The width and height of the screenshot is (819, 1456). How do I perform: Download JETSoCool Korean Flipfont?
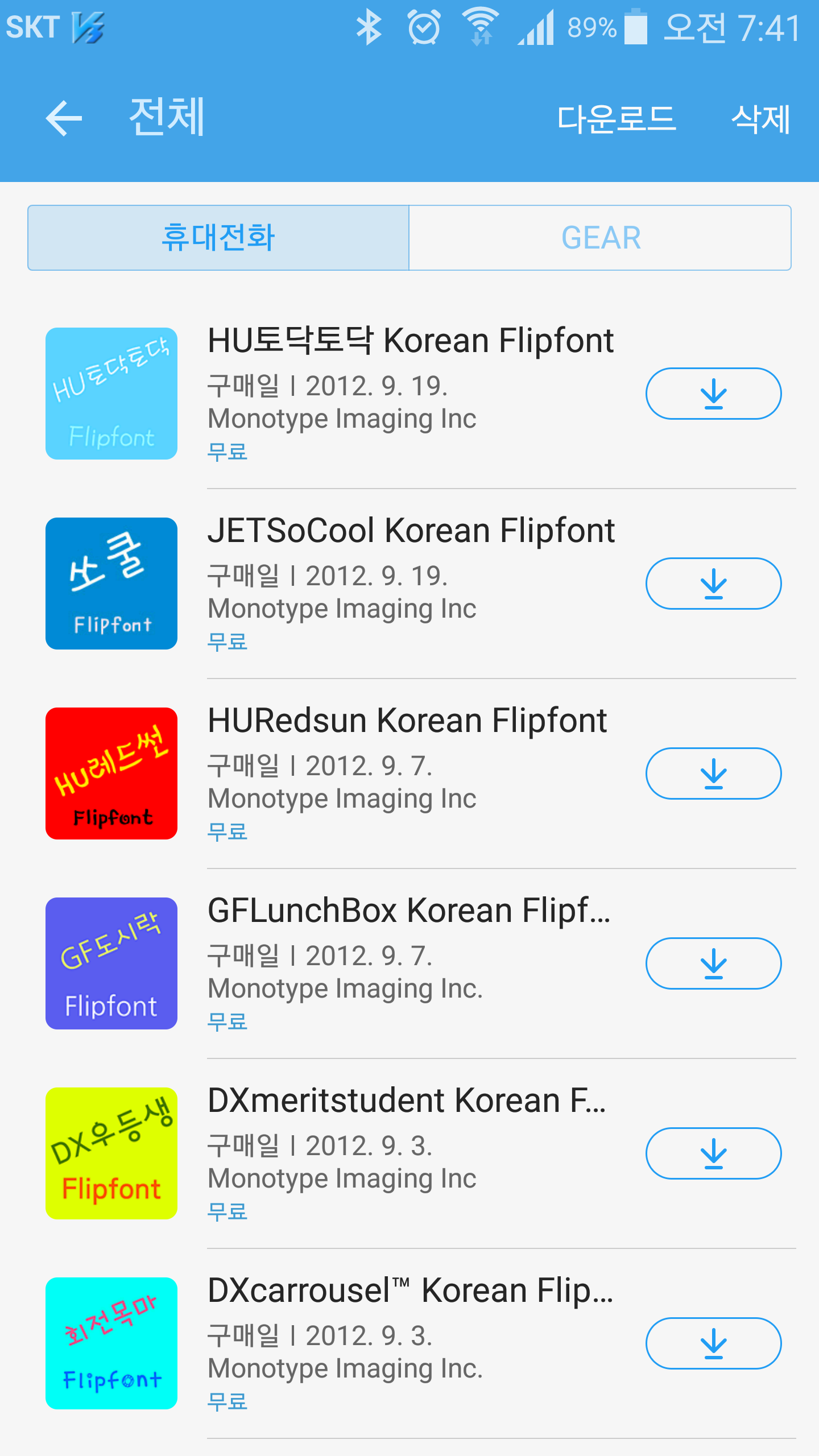click(713, 584)
